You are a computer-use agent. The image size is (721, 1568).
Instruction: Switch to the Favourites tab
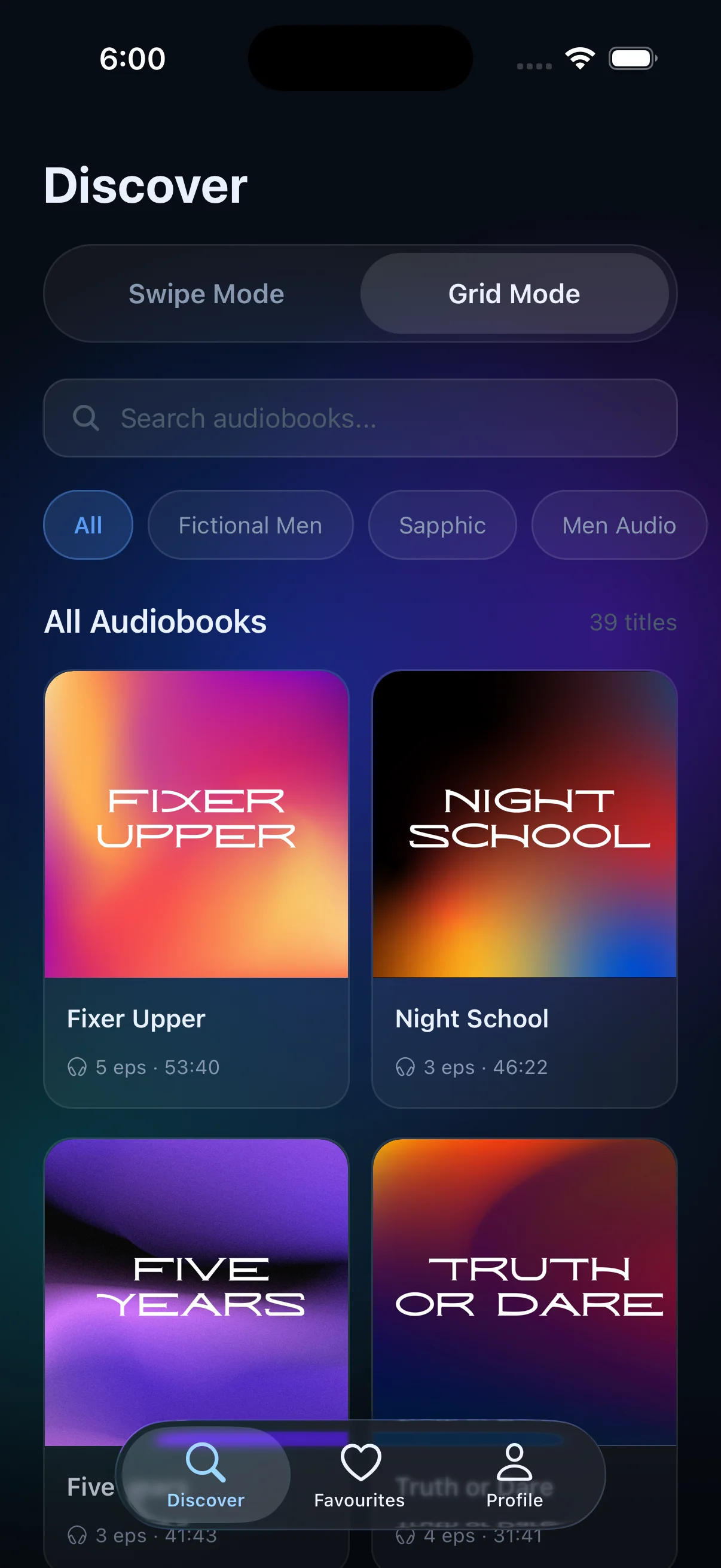click(360, 1479)
